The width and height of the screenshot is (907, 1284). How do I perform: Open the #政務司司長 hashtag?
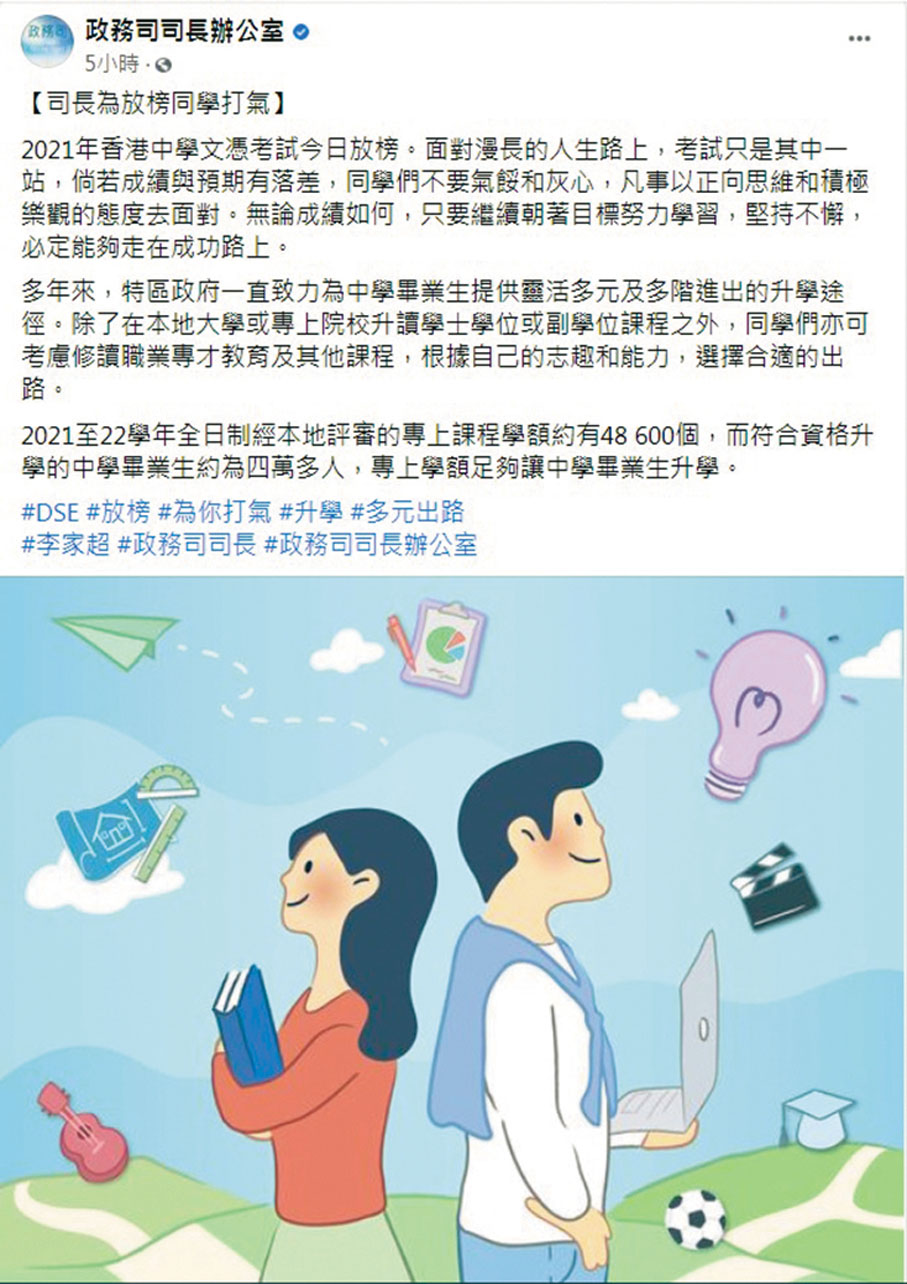188,545
